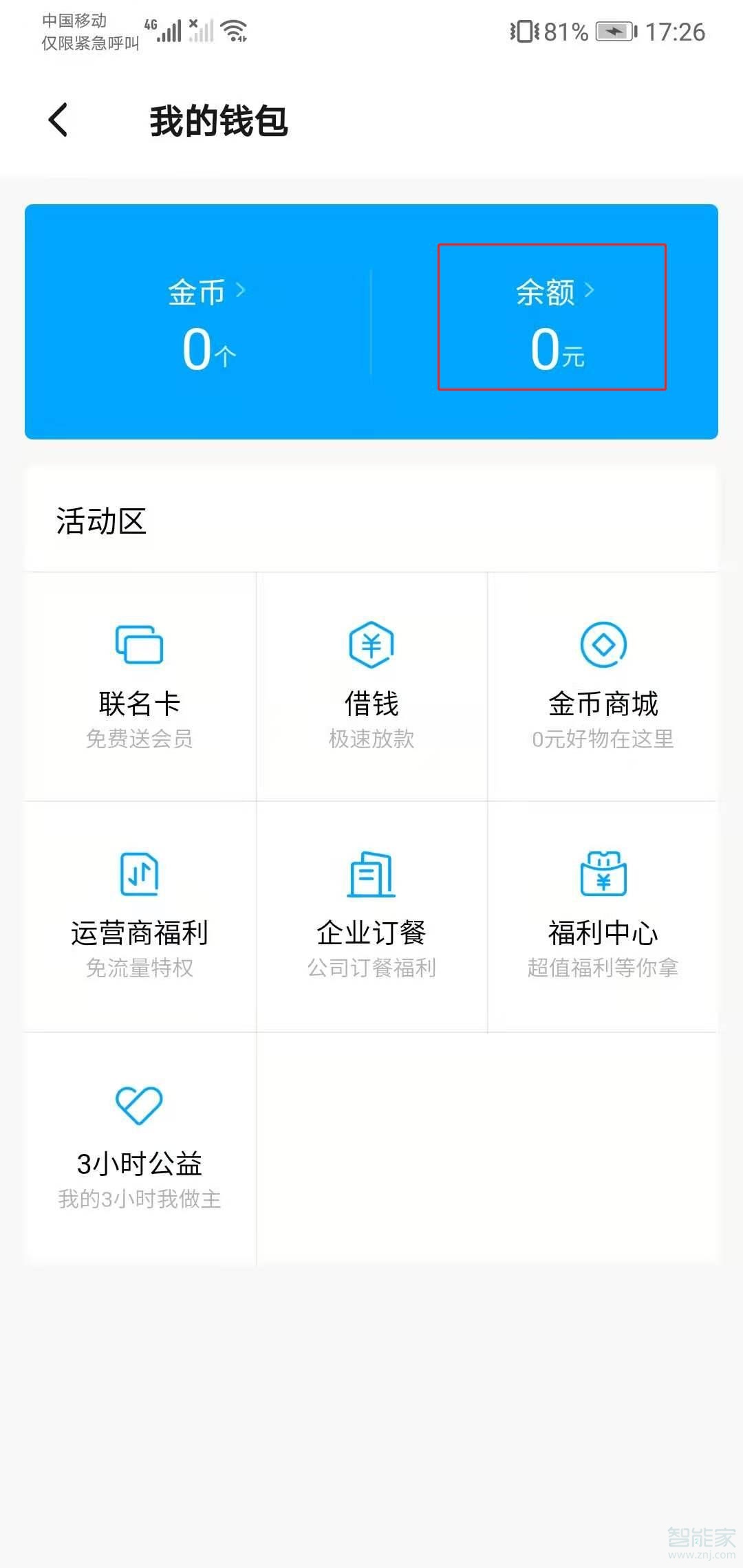Click the blue wallet summary banner

[x=371, y=320]
